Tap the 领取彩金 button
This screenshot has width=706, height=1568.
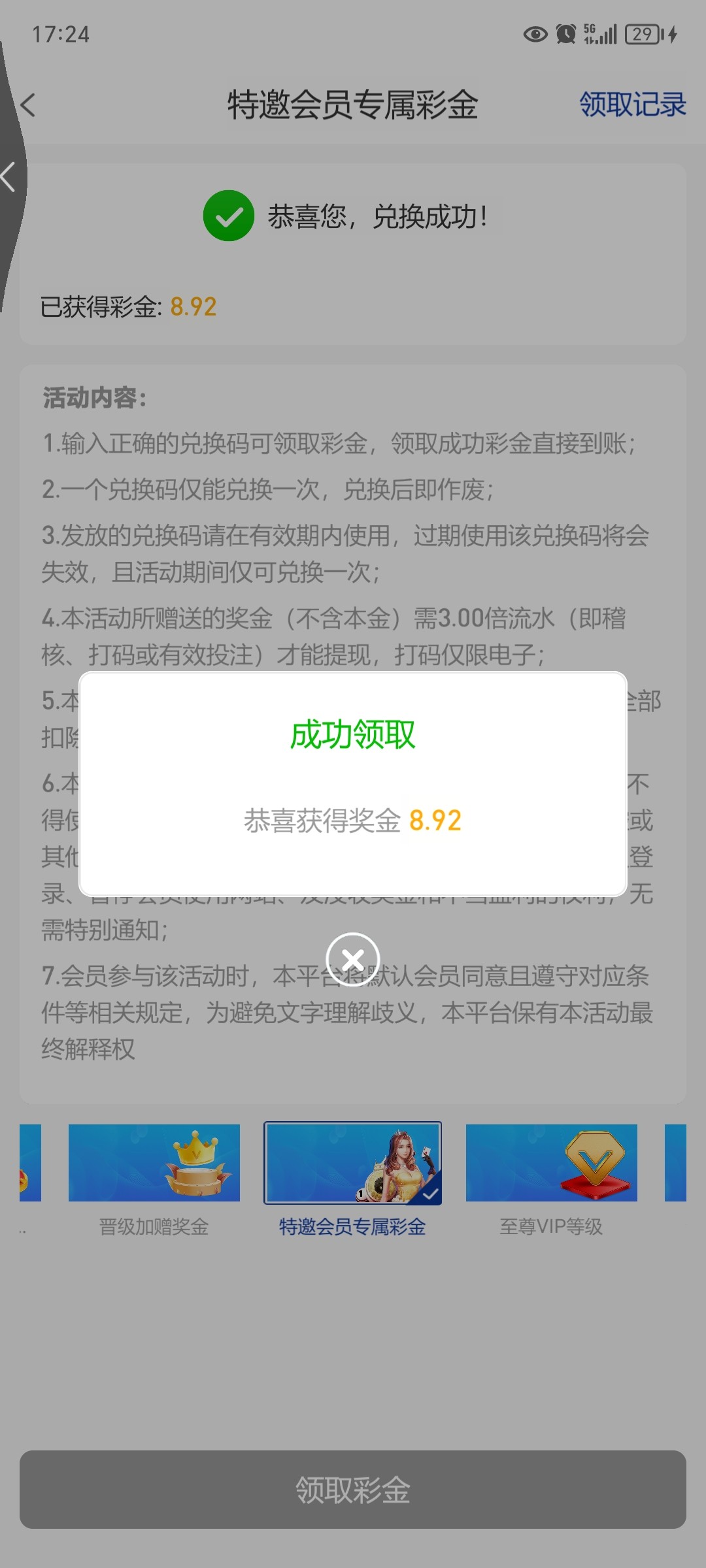[x=353, y=1490]
